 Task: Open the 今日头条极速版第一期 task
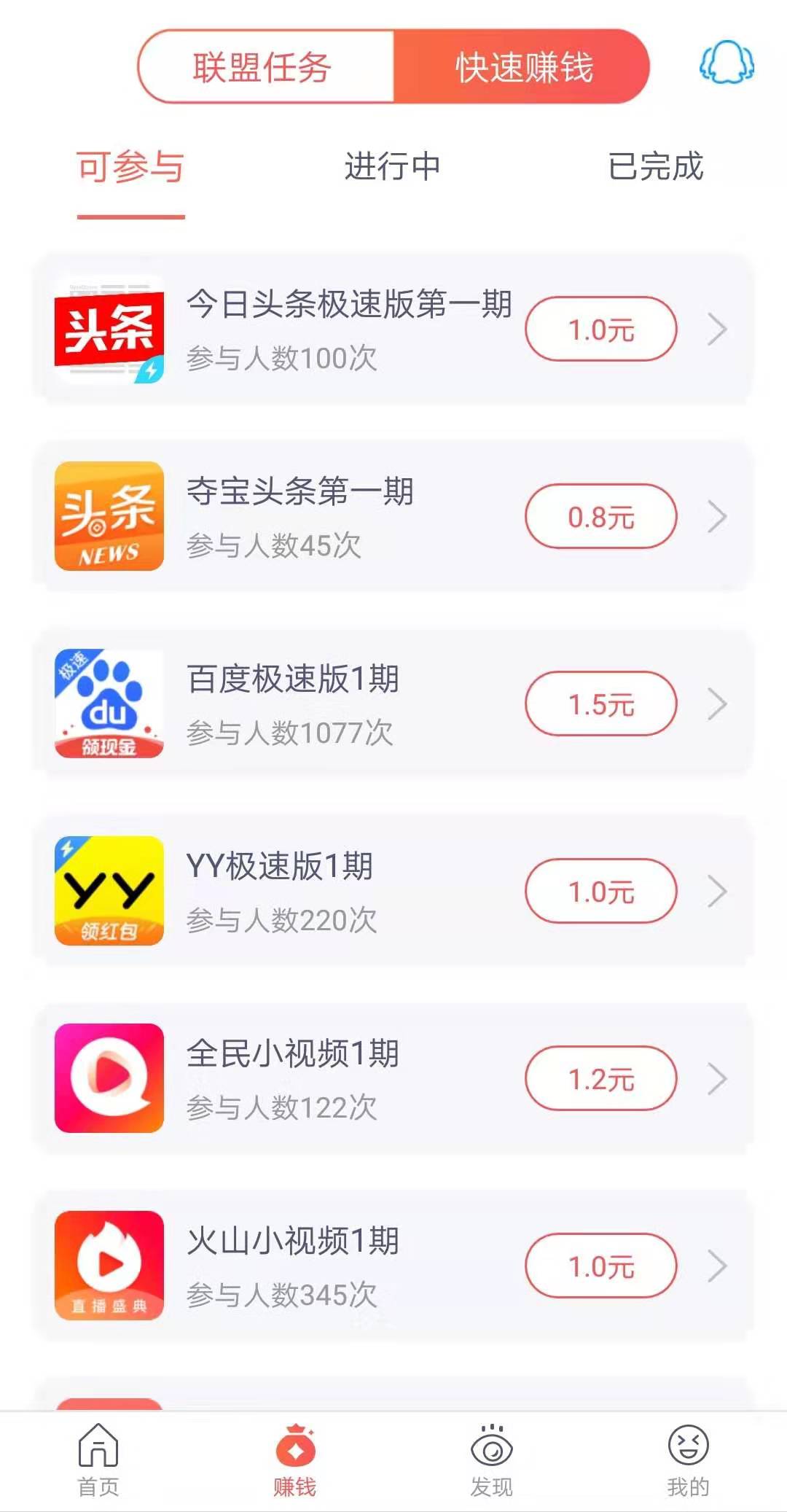pyautogui.click(x=350, y=329)
